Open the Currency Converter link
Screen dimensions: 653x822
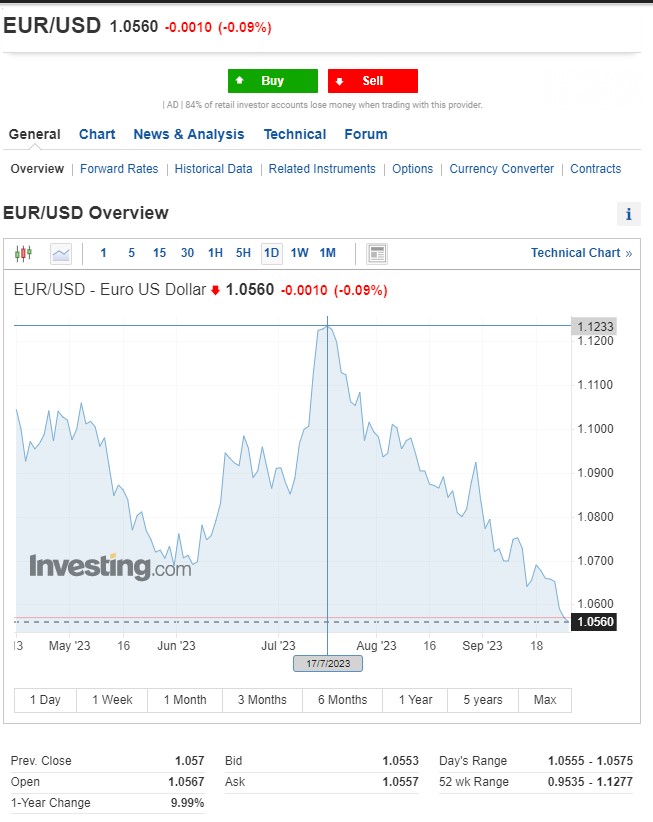pos(501,169)
